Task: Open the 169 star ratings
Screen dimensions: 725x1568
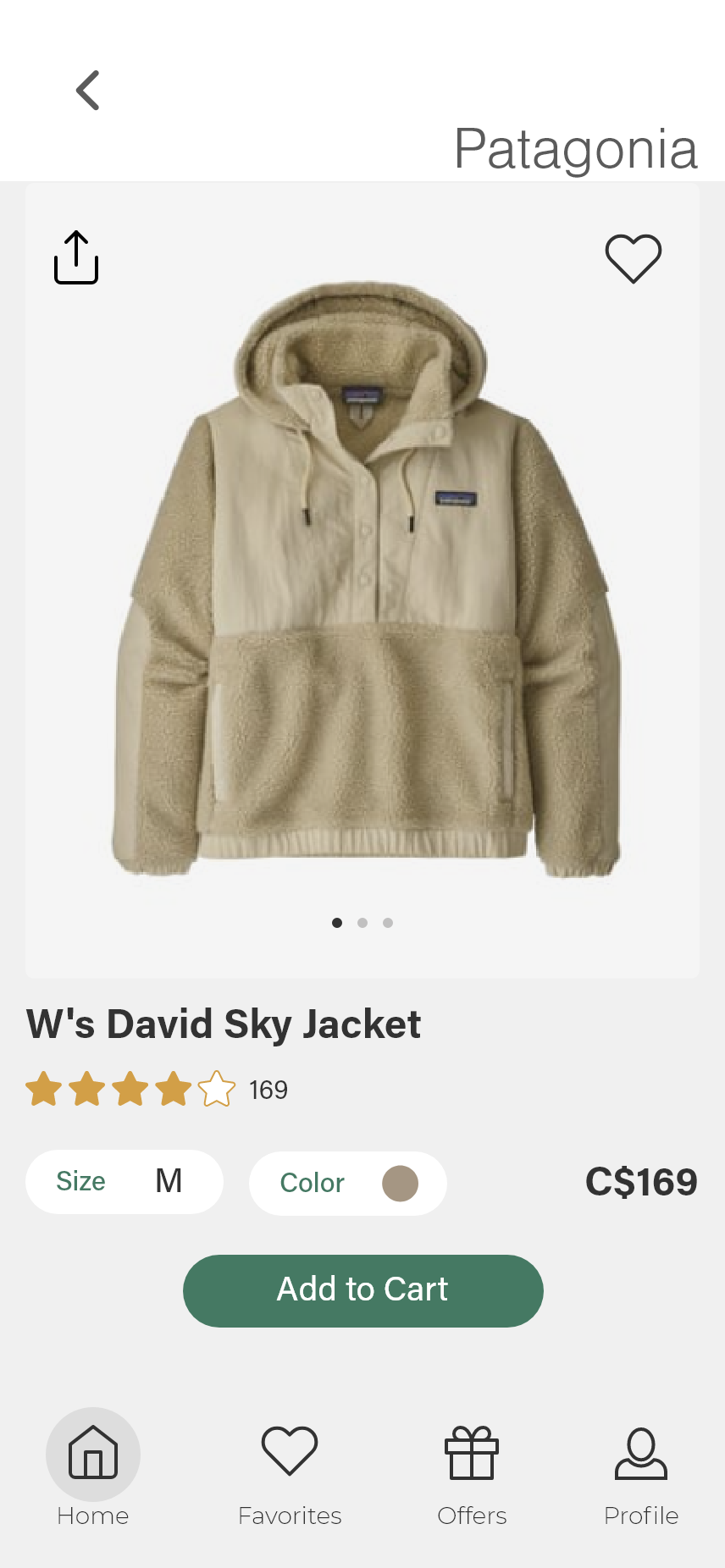Action: (x=157, y=1089)
